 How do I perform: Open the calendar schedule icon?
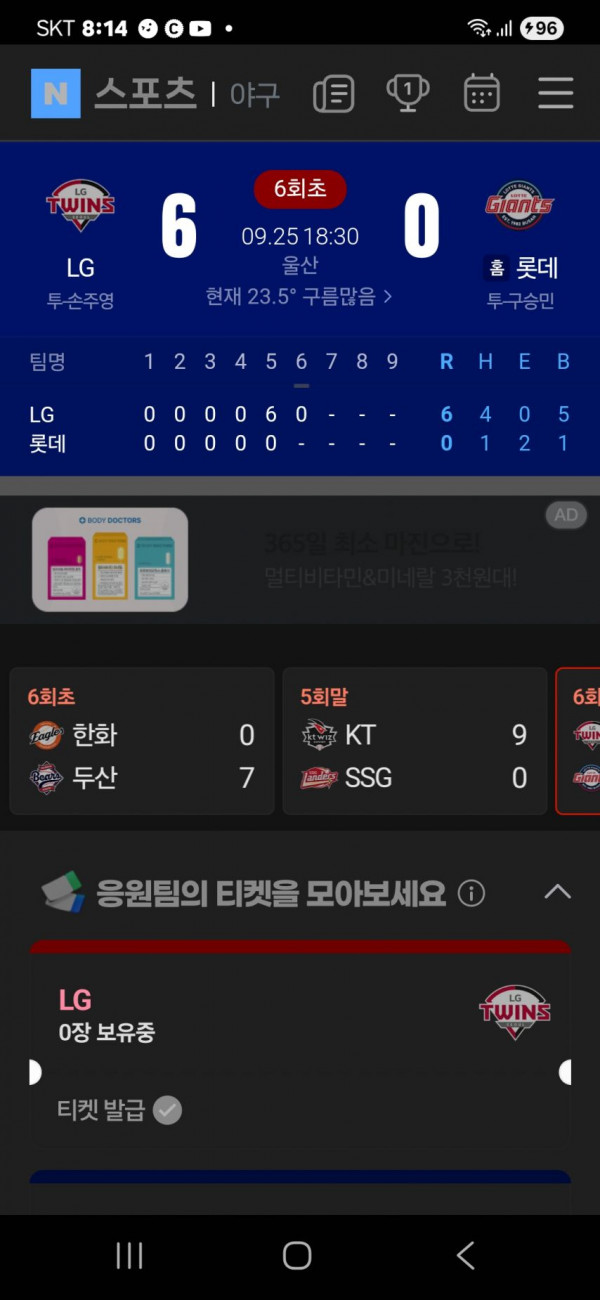click(481, 94)
